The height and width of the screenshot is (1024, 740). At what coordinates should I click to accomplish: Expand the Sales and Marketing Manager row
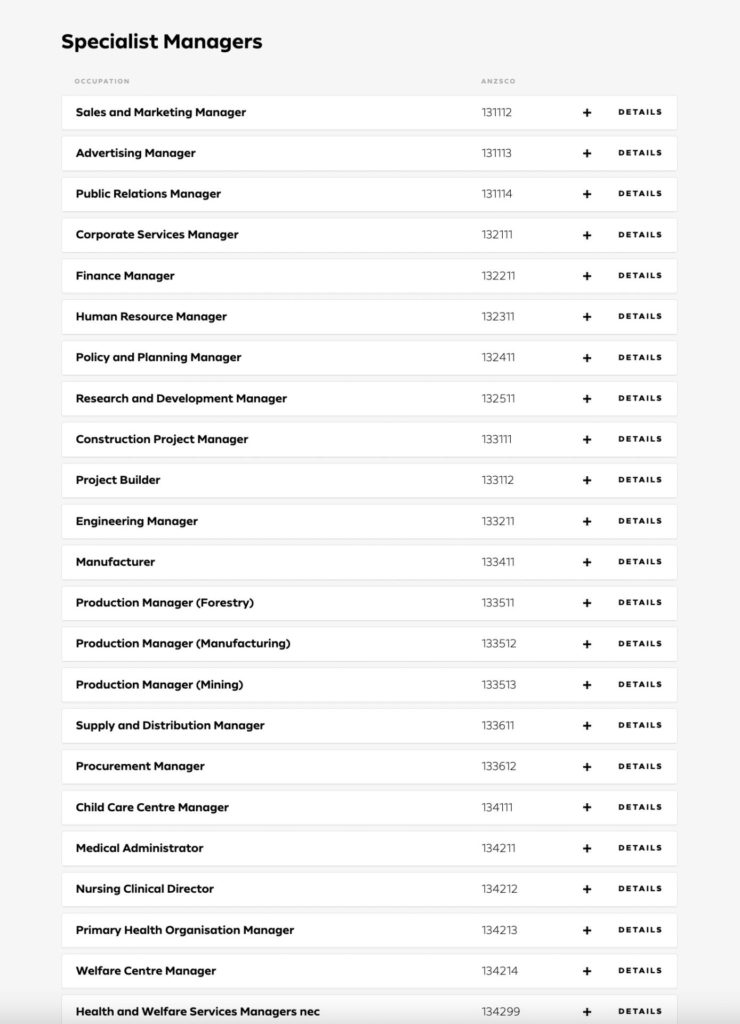[x=586, y=112]
